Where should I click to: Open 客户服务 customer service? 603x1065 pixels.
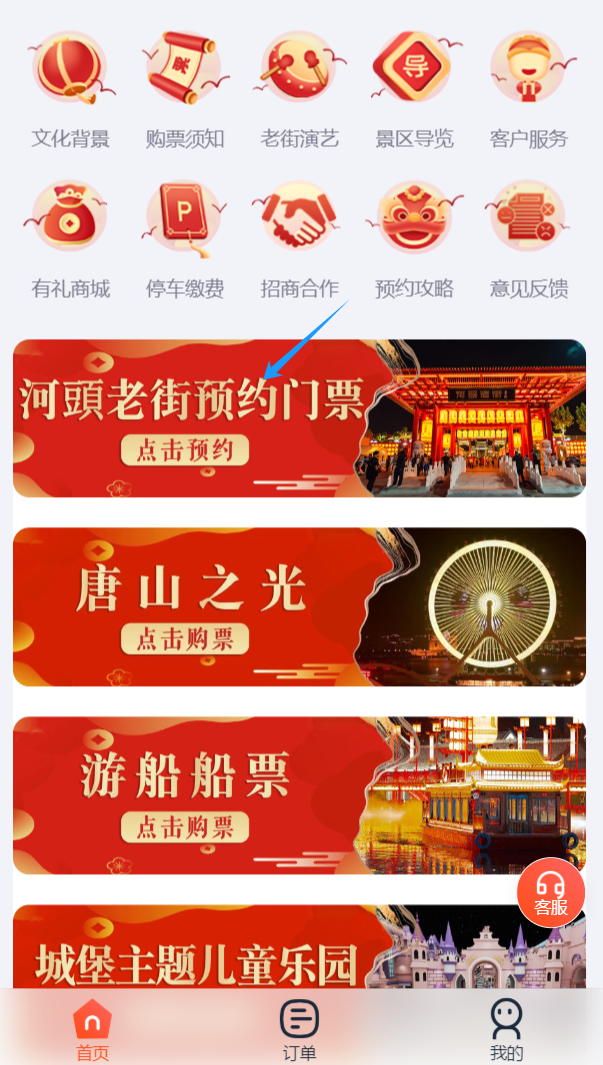[x=528, y=90]
